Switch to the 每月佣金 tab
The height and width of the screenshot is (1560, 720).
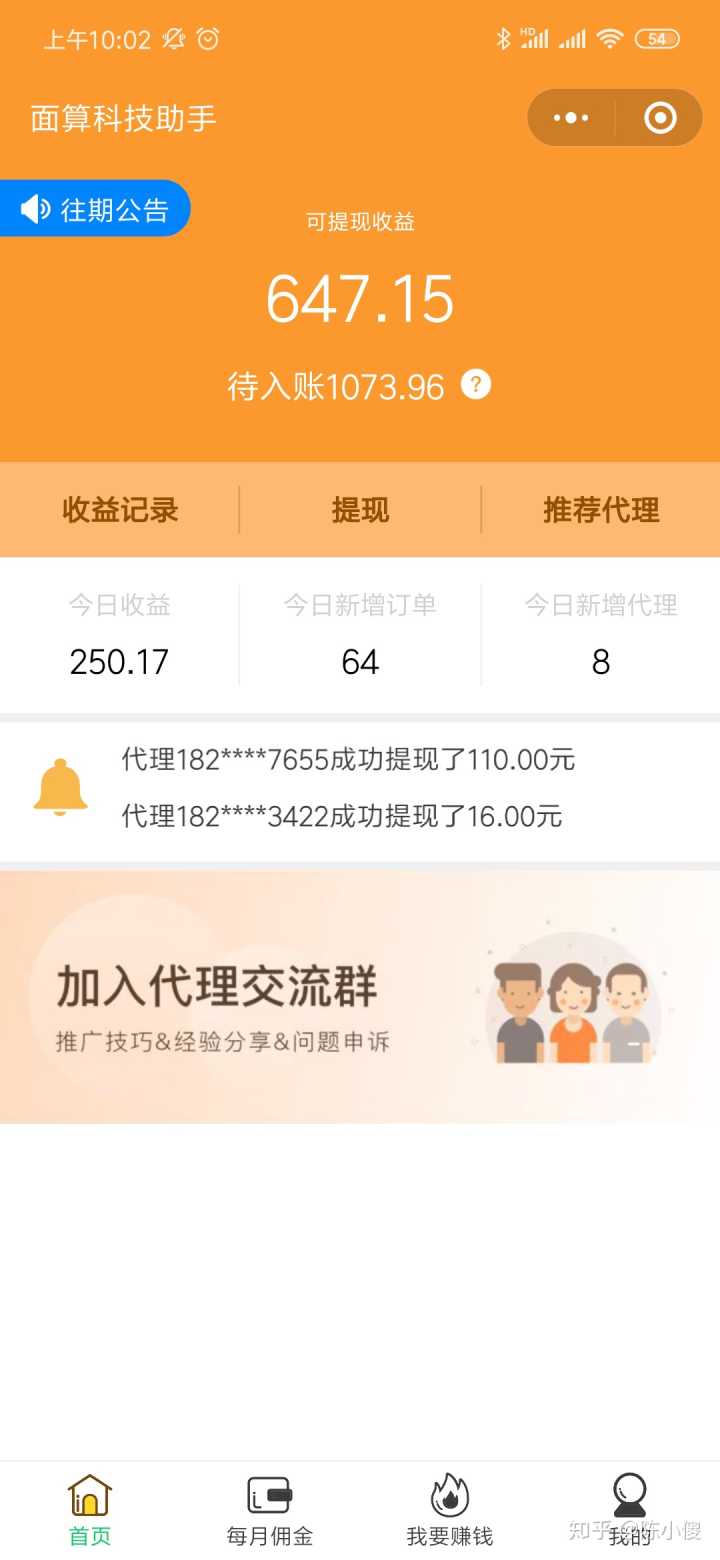[270, 1510]
